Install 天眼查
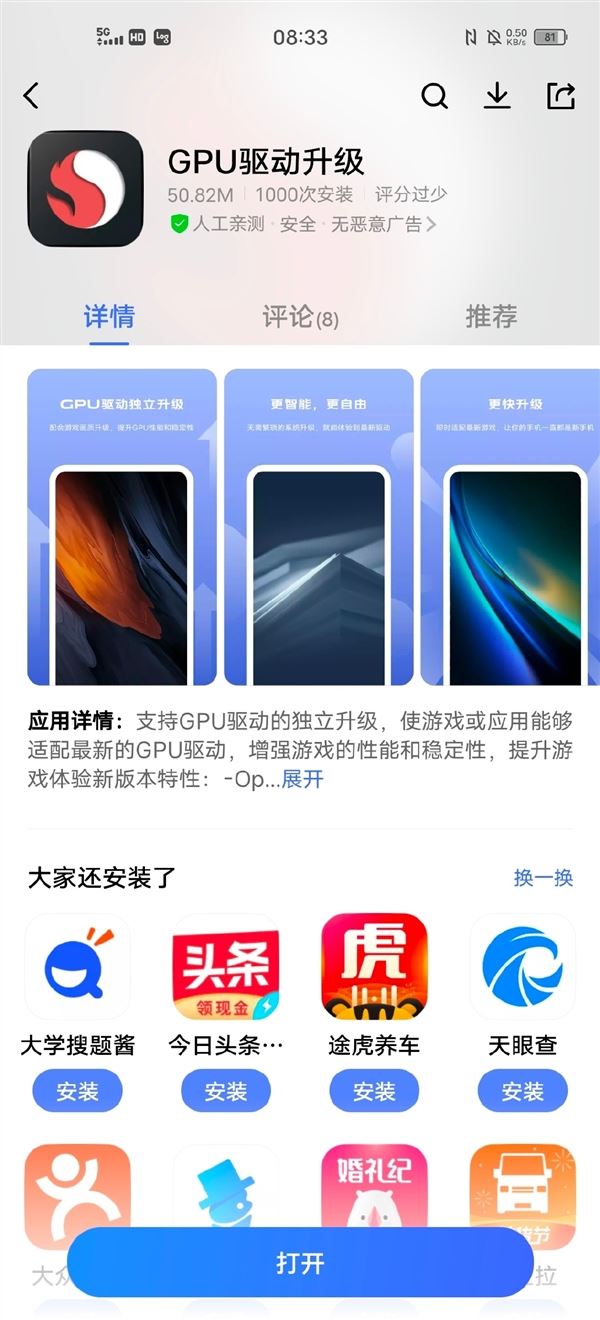600x1320 pixels. 522,1092
